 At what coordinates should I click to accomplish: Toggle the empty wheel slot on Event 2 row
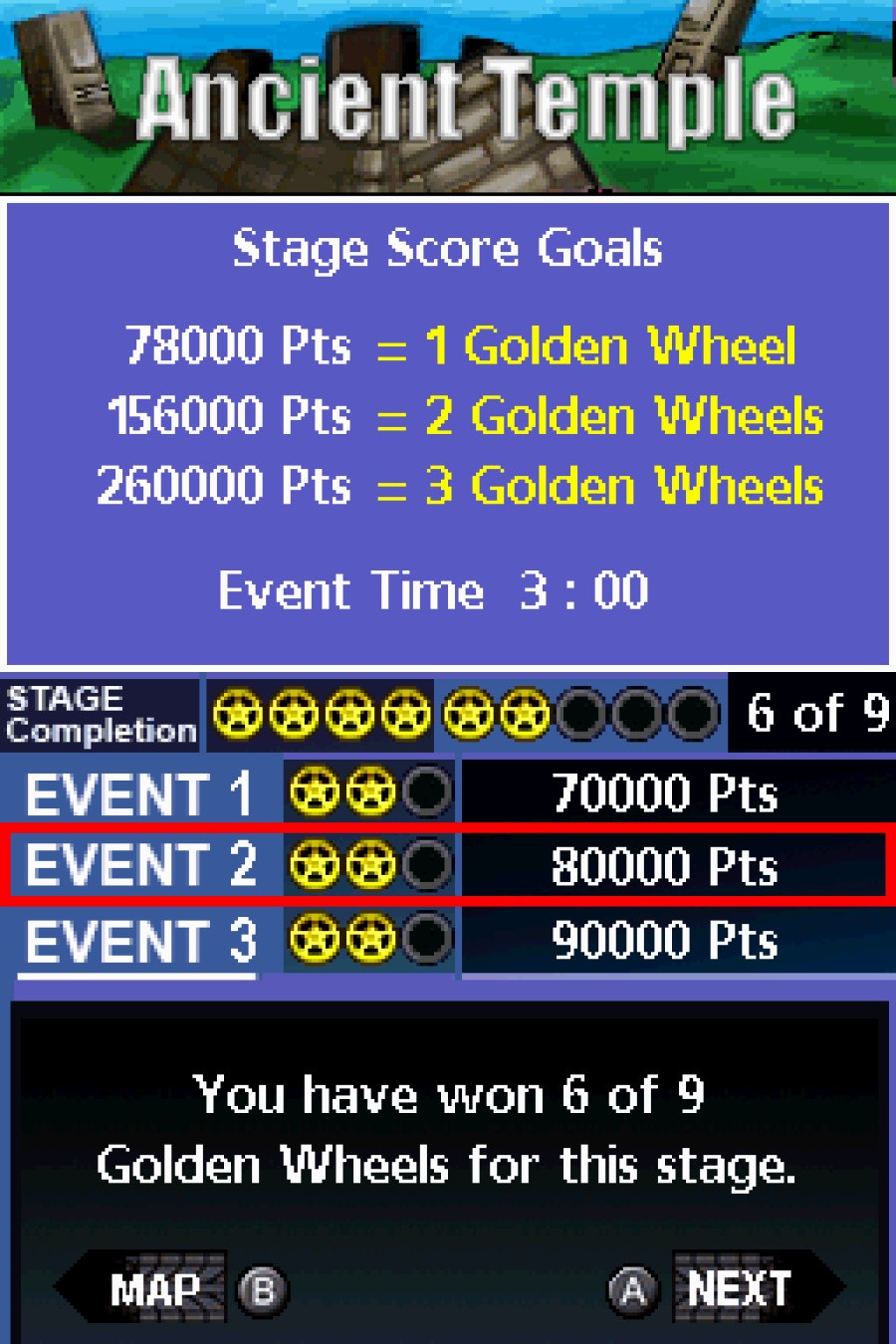point(426,864)
